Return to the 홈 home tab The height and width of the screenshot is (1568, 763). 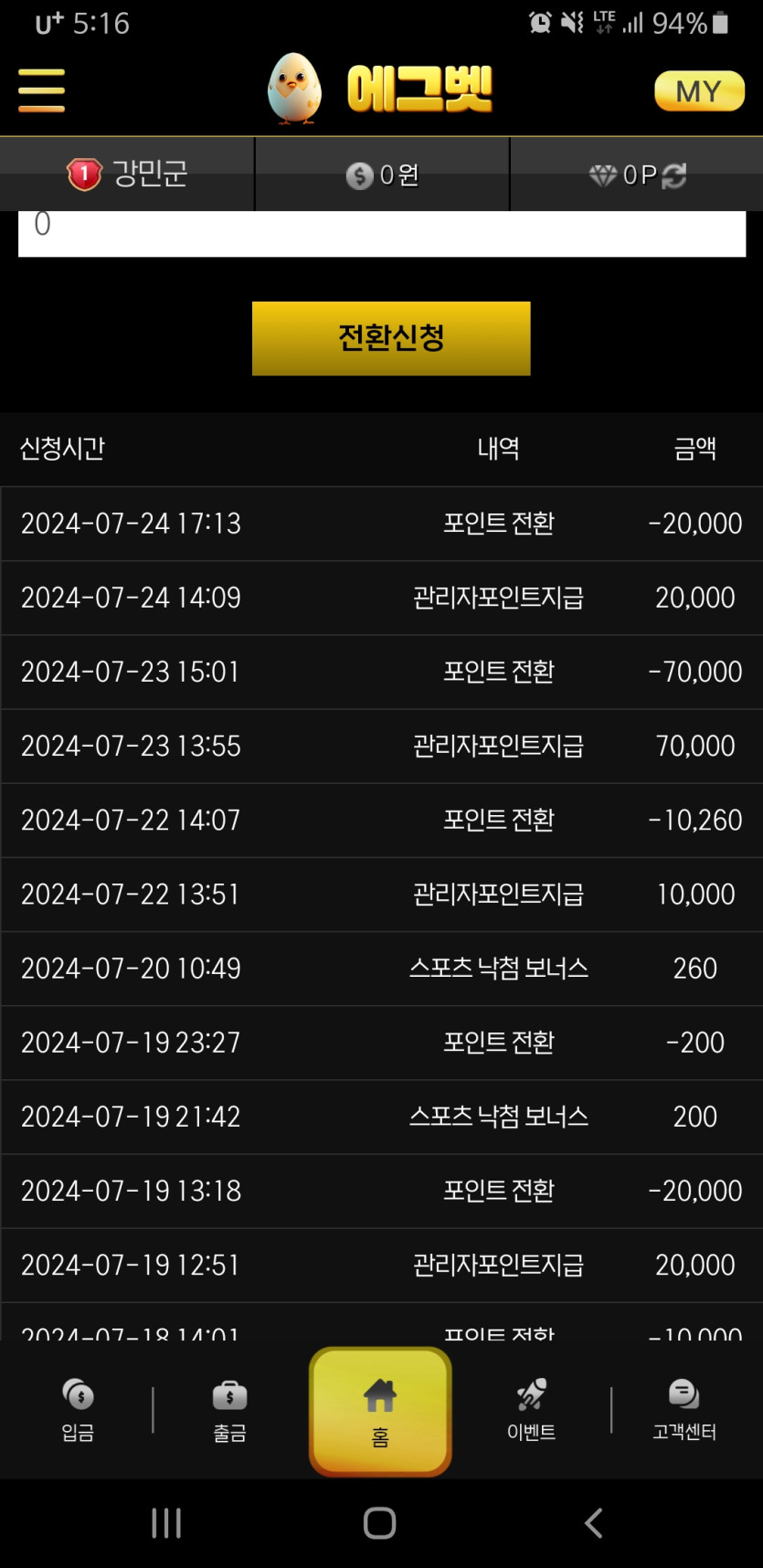380,1412
